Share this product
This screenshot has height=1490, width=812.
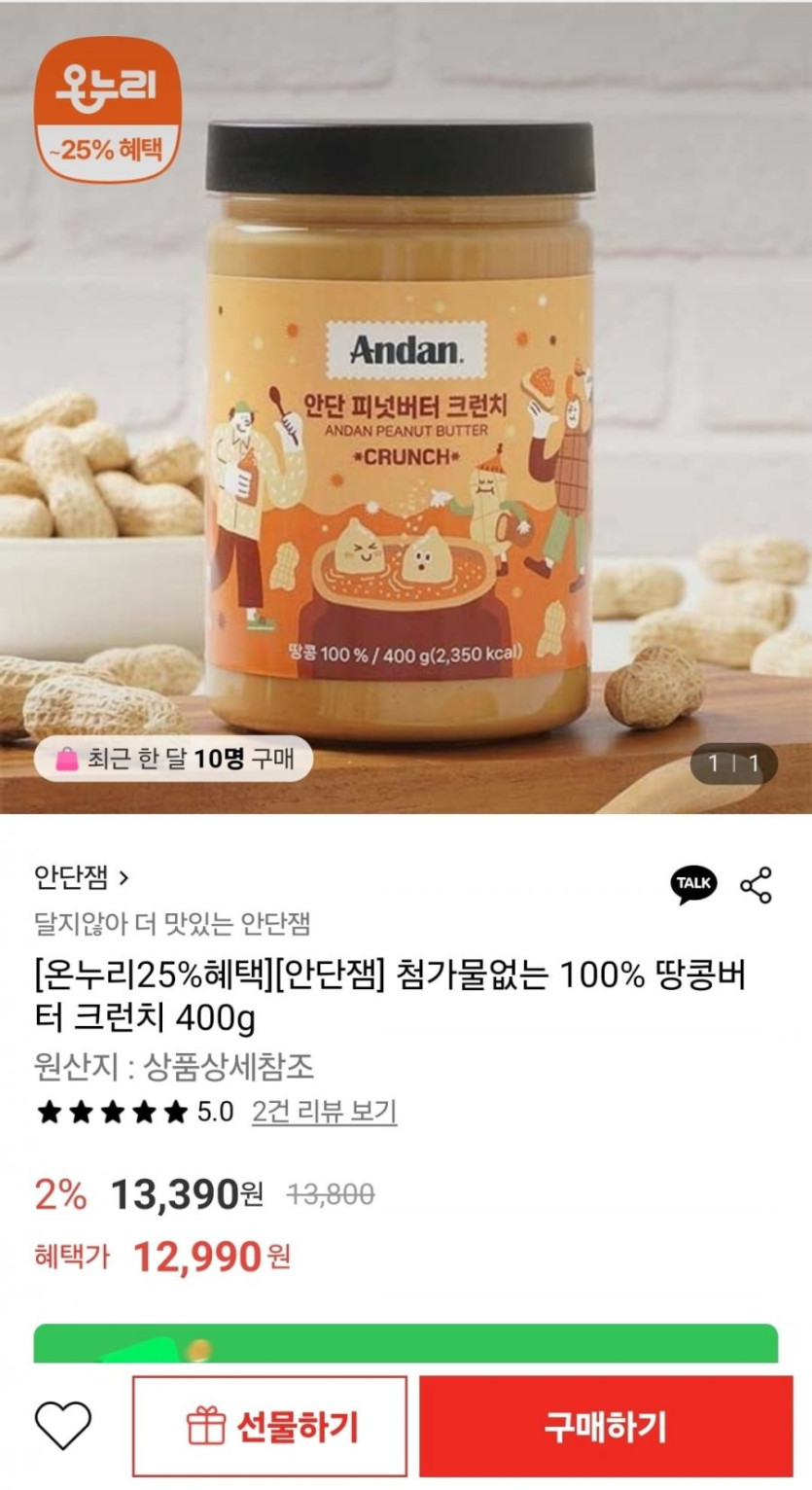tap(756, 884)
